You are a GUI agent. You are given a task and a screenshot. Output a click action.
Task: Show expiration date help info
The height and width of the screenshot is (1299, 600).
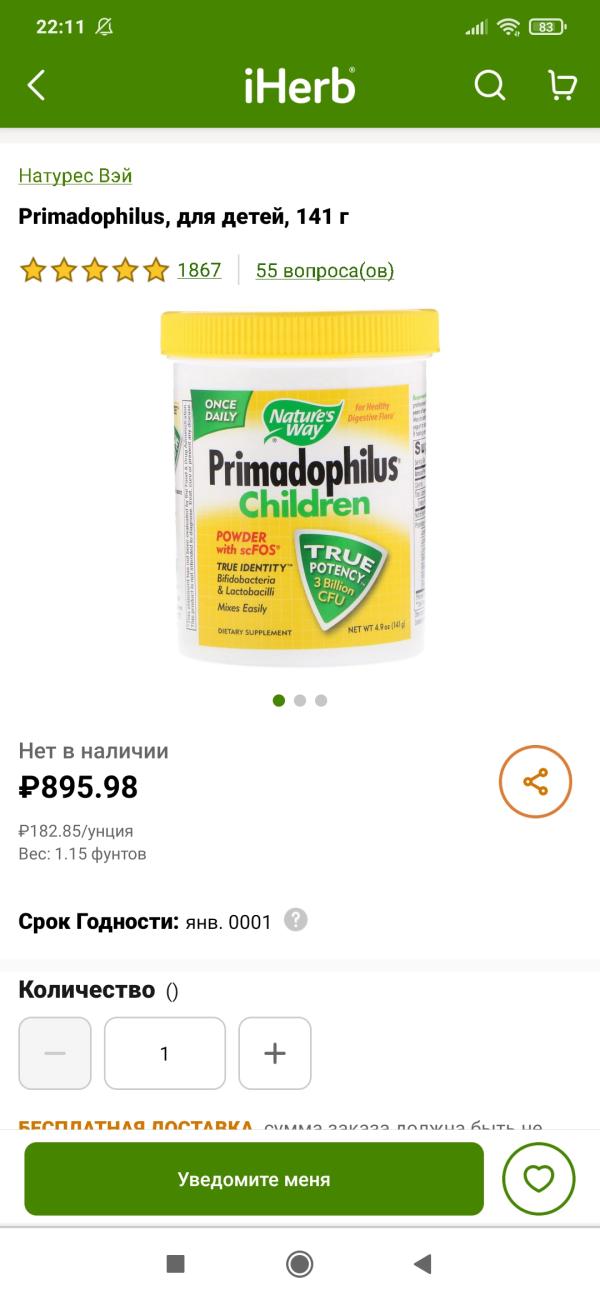(295, 920)
